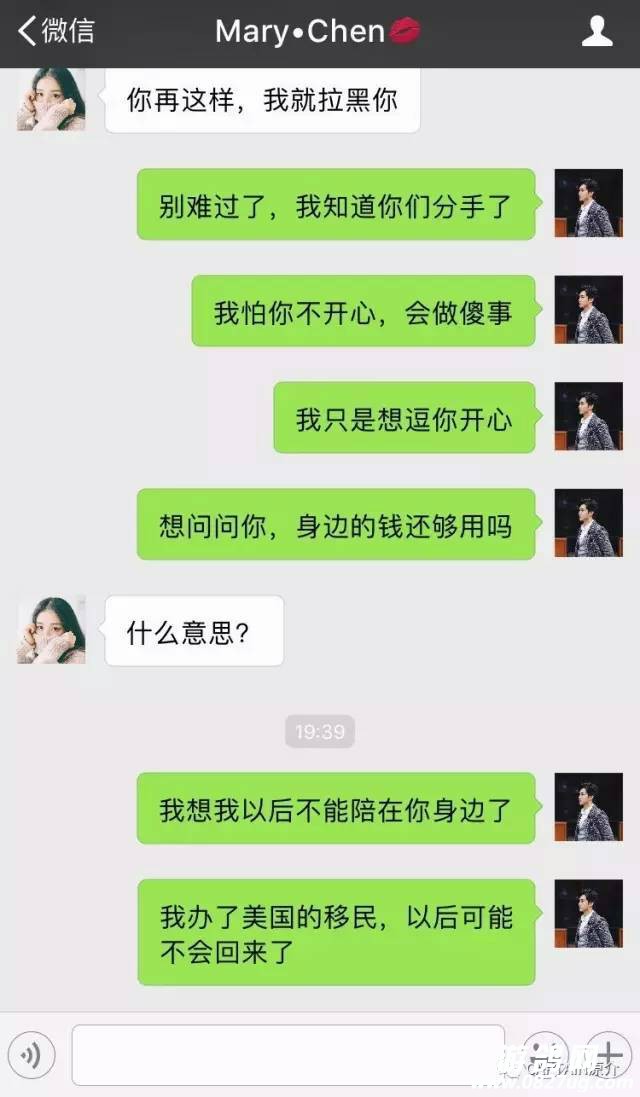This screenshot has height=1097, width=640.
Task: Open Mary Chen's chat info profile icon
Action: [x=597, y=32]
